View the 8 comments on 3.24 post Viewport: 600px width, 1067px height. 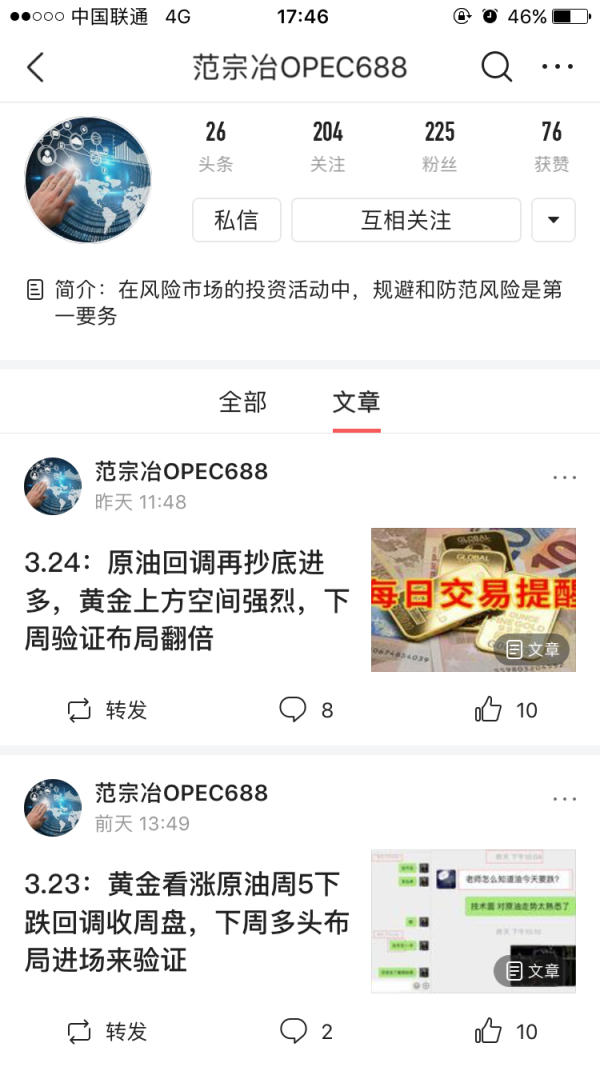point(306,710)
